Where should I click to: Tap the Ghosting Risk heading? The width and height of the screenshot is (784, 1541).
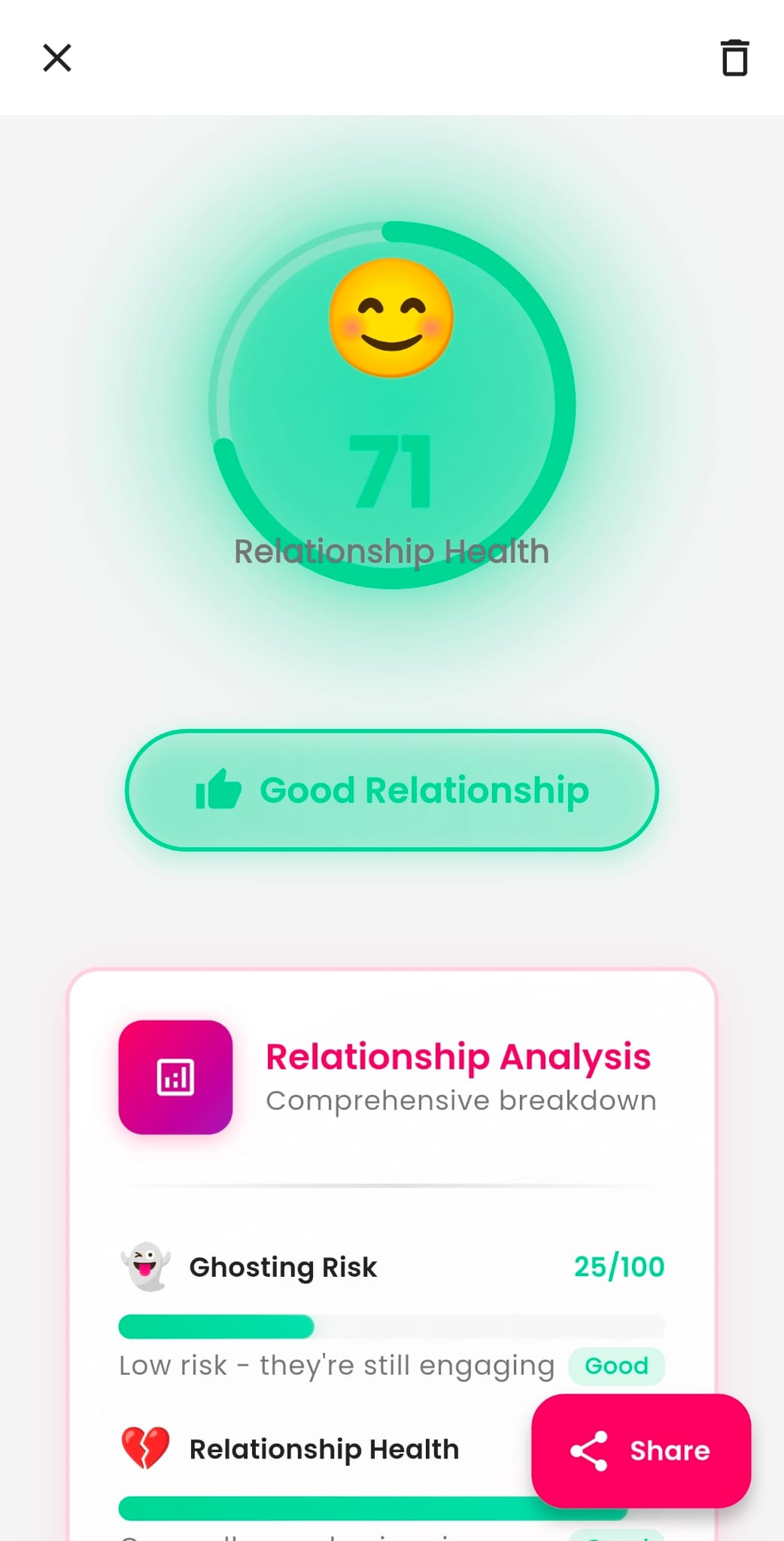(282, 1266)
